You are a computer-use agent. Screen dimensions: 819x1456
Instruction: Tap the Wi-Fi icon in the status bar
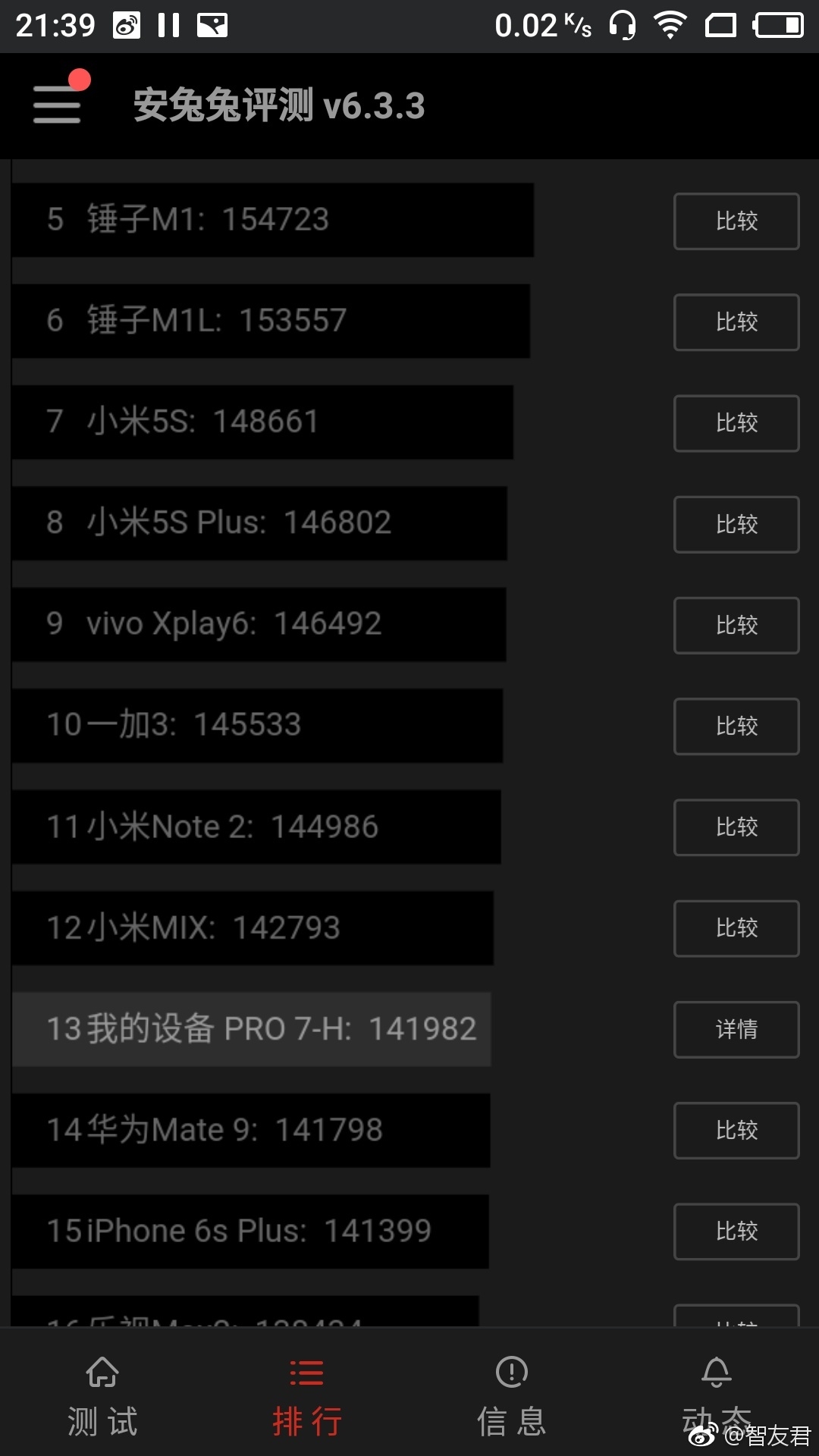point(670,25)
